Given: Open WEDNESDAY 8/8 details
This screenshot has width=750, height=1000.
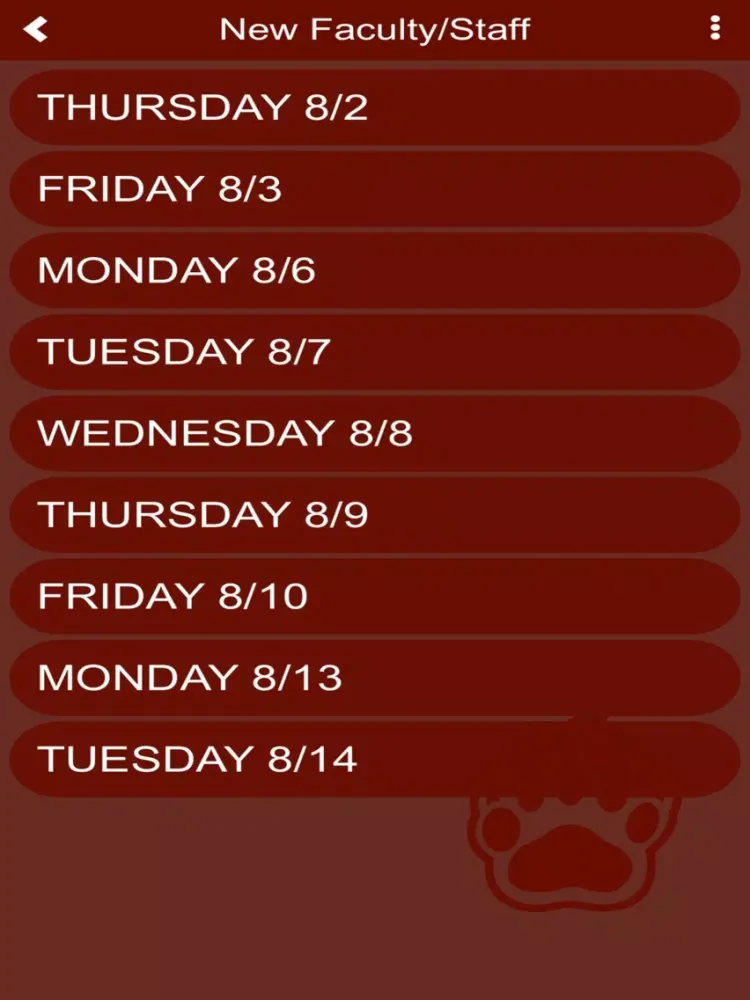Looking at the screenshot, I should click(375, 434).
